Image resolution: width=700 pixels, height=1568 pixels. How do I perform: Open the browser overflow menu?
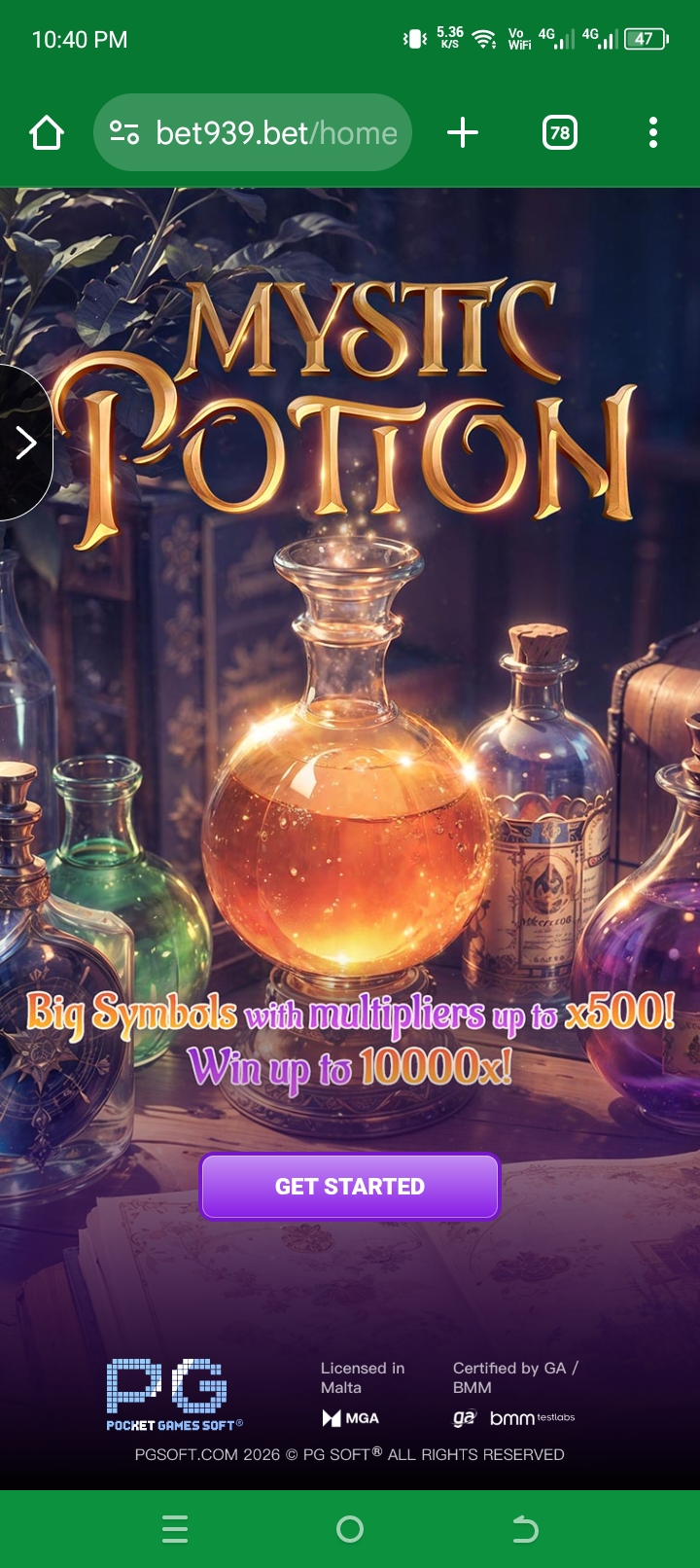(x=652, y=132)
